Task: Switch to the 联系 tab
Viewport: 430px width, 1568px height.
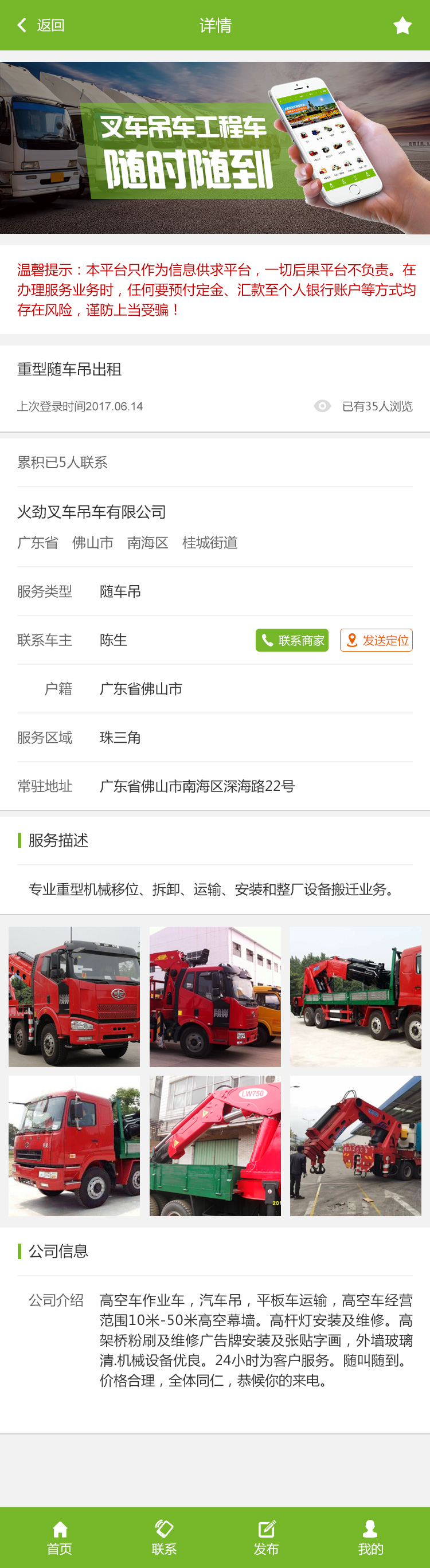Action: pos(164,1537)
